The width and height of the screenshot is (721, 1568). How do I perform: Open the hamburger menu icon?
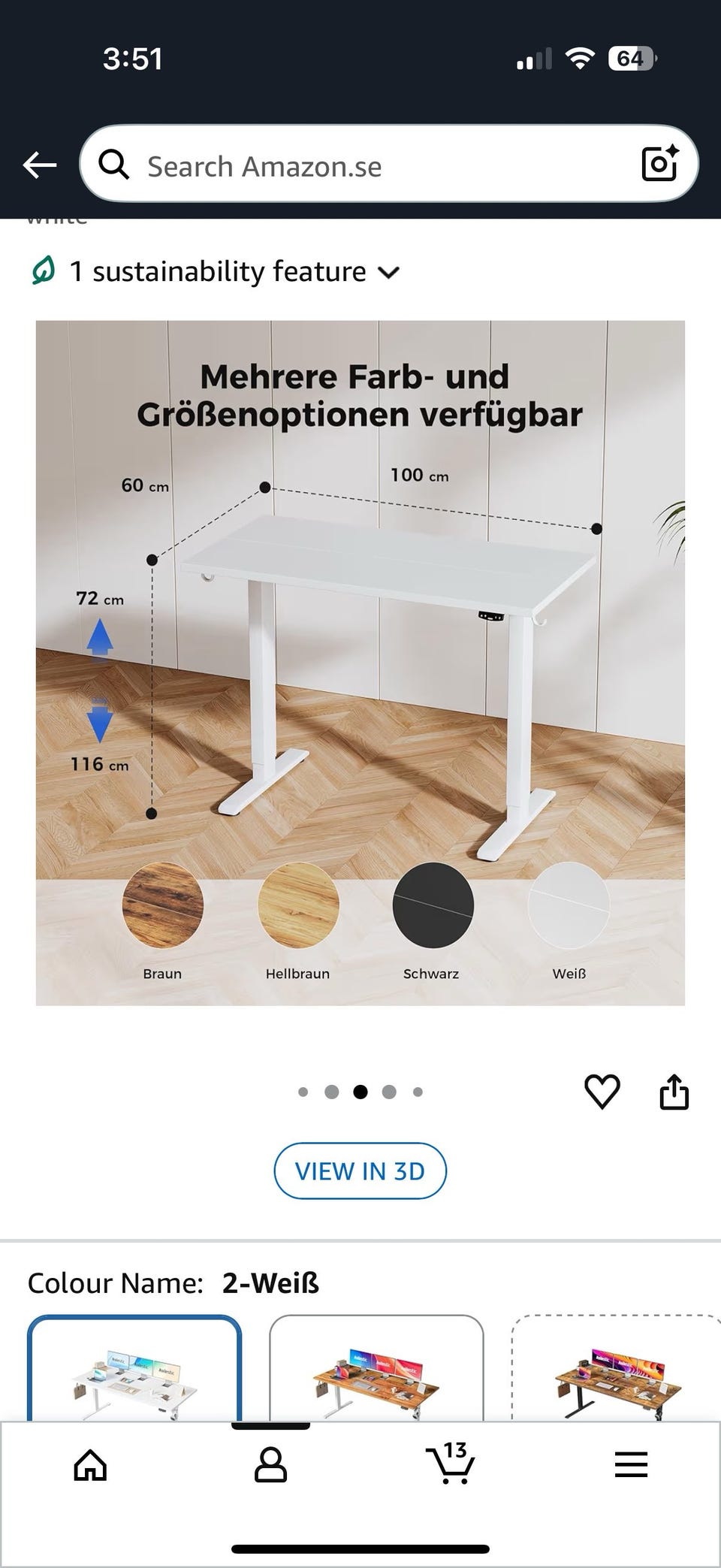(632, 1464)
